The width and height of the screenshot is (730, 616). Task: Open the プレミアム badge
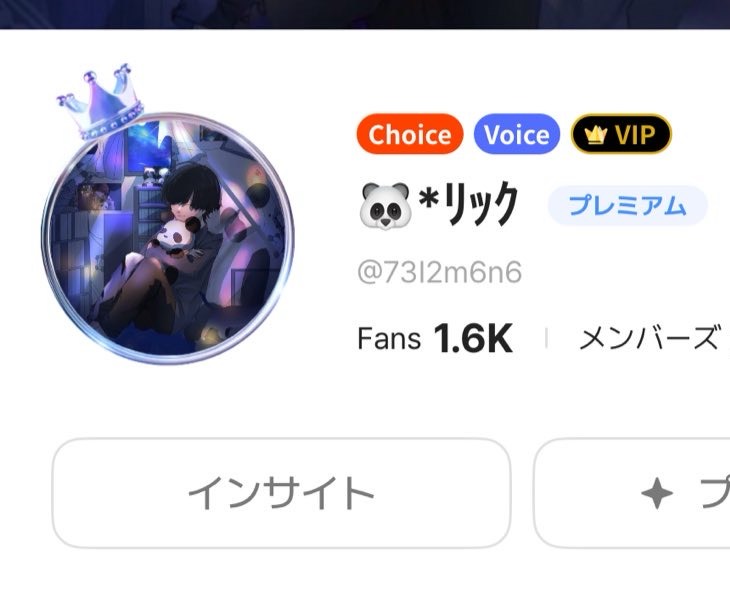pos(627,206)
